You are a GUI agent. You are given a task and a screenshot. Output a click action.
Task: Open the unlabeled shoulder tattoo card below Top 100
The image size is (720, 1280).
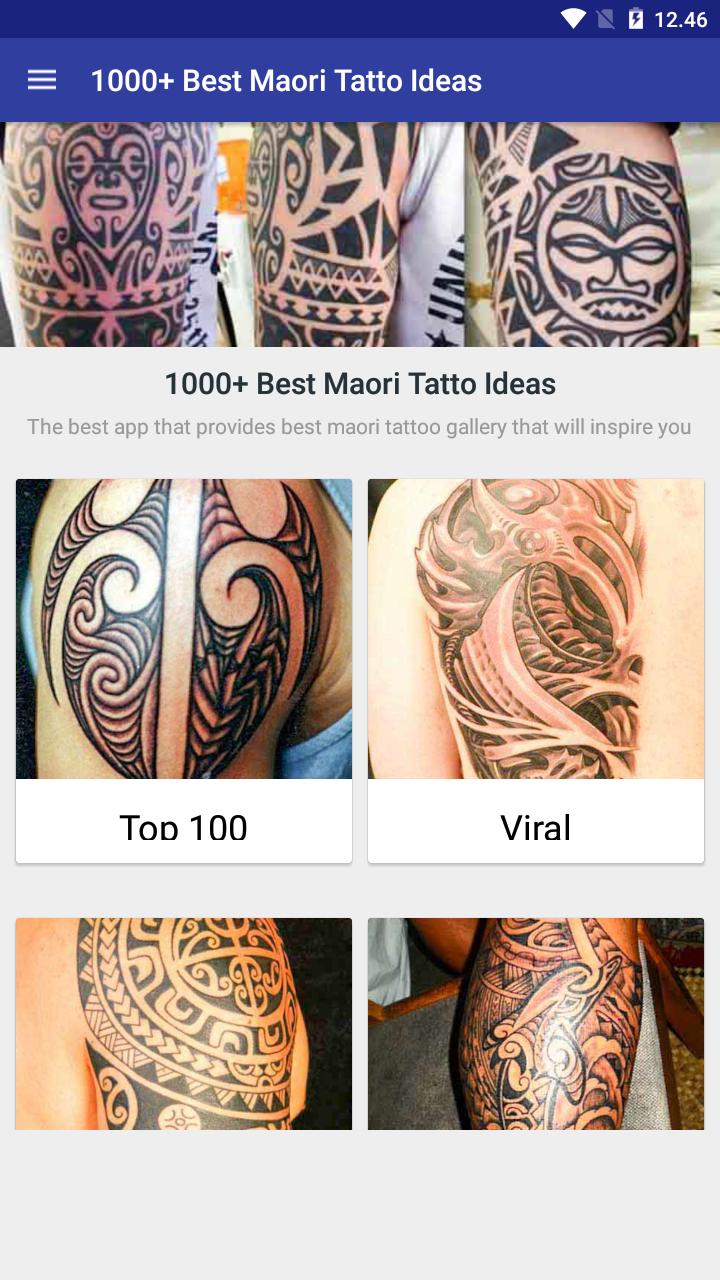point(184,1024)
